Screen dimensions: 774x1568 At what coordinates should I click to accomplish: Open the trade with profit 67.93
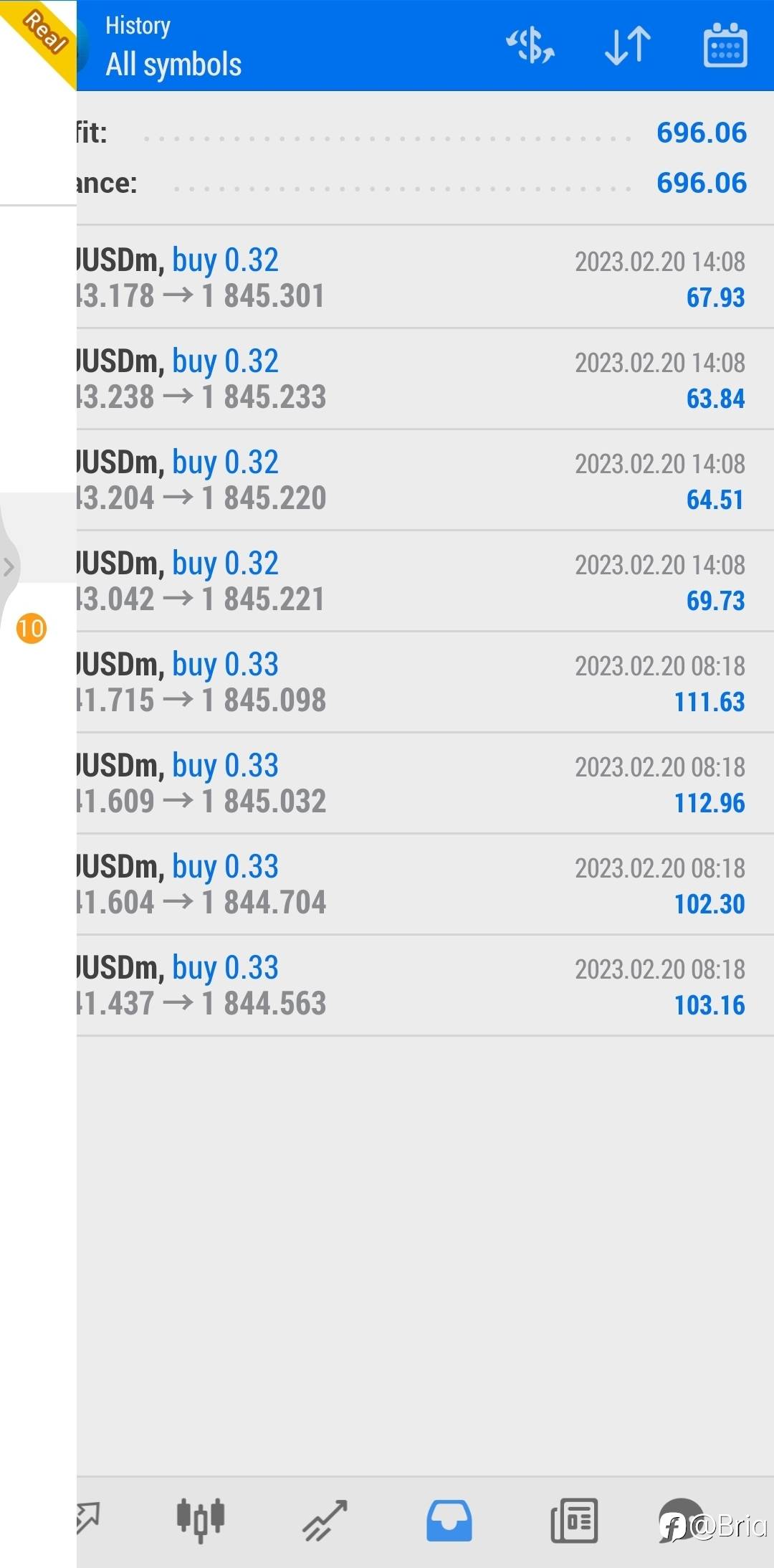click(425, 277)
